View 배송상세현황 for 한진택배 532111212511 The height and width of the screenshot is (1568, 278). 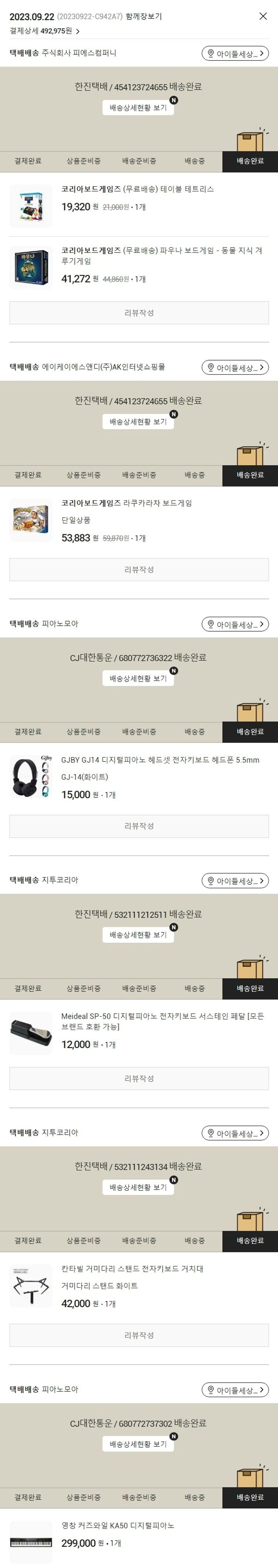(x=138, y=934)
